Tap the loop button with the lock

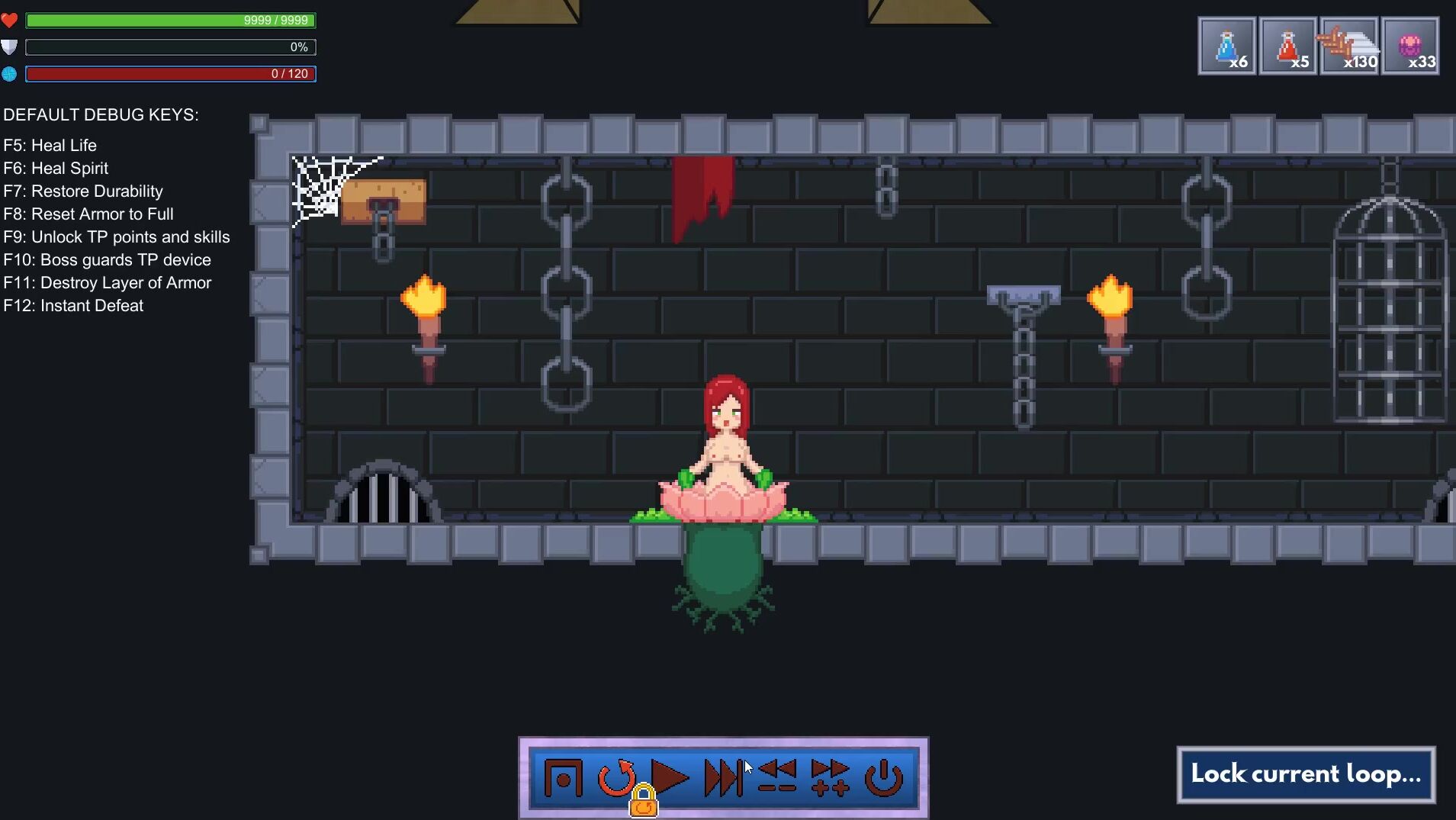coord(617,779)
